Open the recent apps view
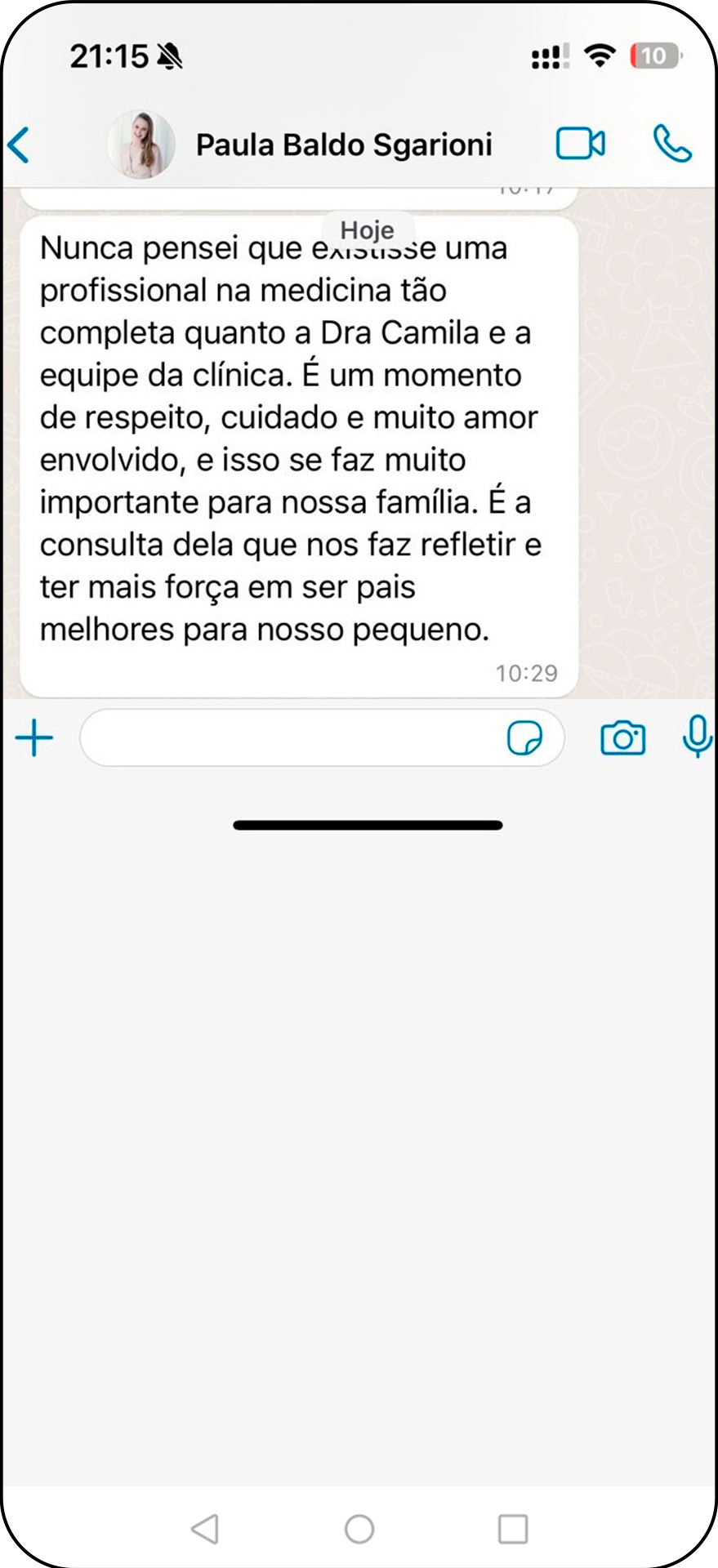Image resolution: width=718 pixels, height=1568 pixels. pos(513,1529)
